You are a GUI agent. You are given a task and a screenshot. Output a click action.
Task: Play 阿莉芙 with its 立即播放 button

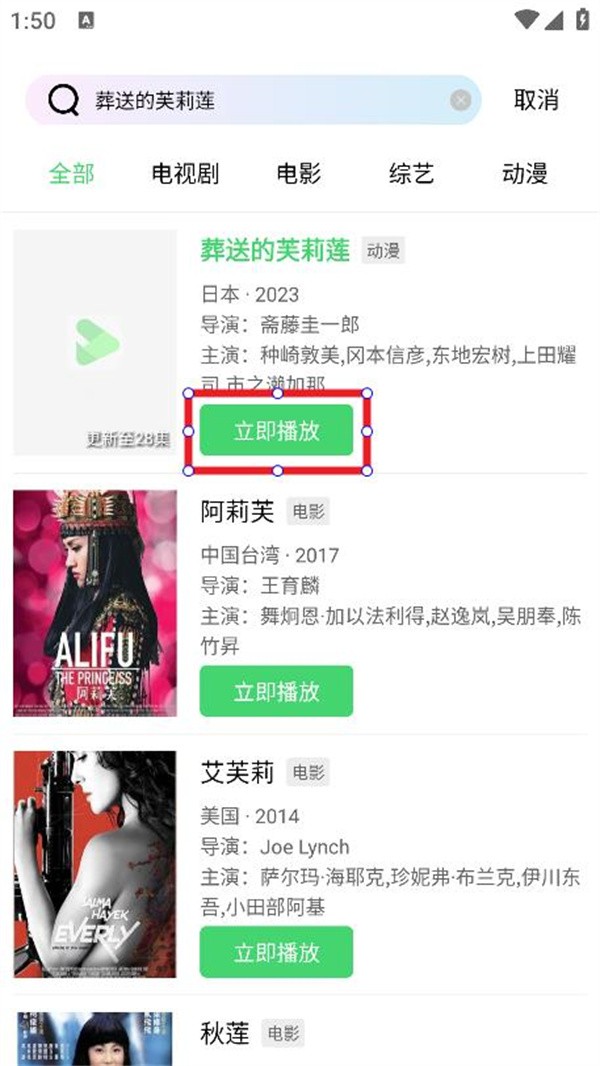pos(277,691)
